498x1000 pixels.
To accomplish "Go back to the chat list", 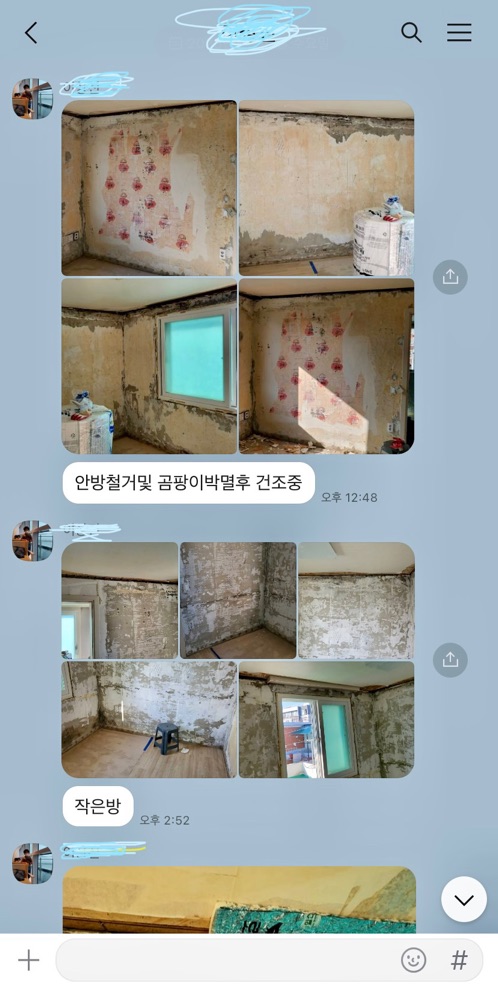I will (31, 33).
